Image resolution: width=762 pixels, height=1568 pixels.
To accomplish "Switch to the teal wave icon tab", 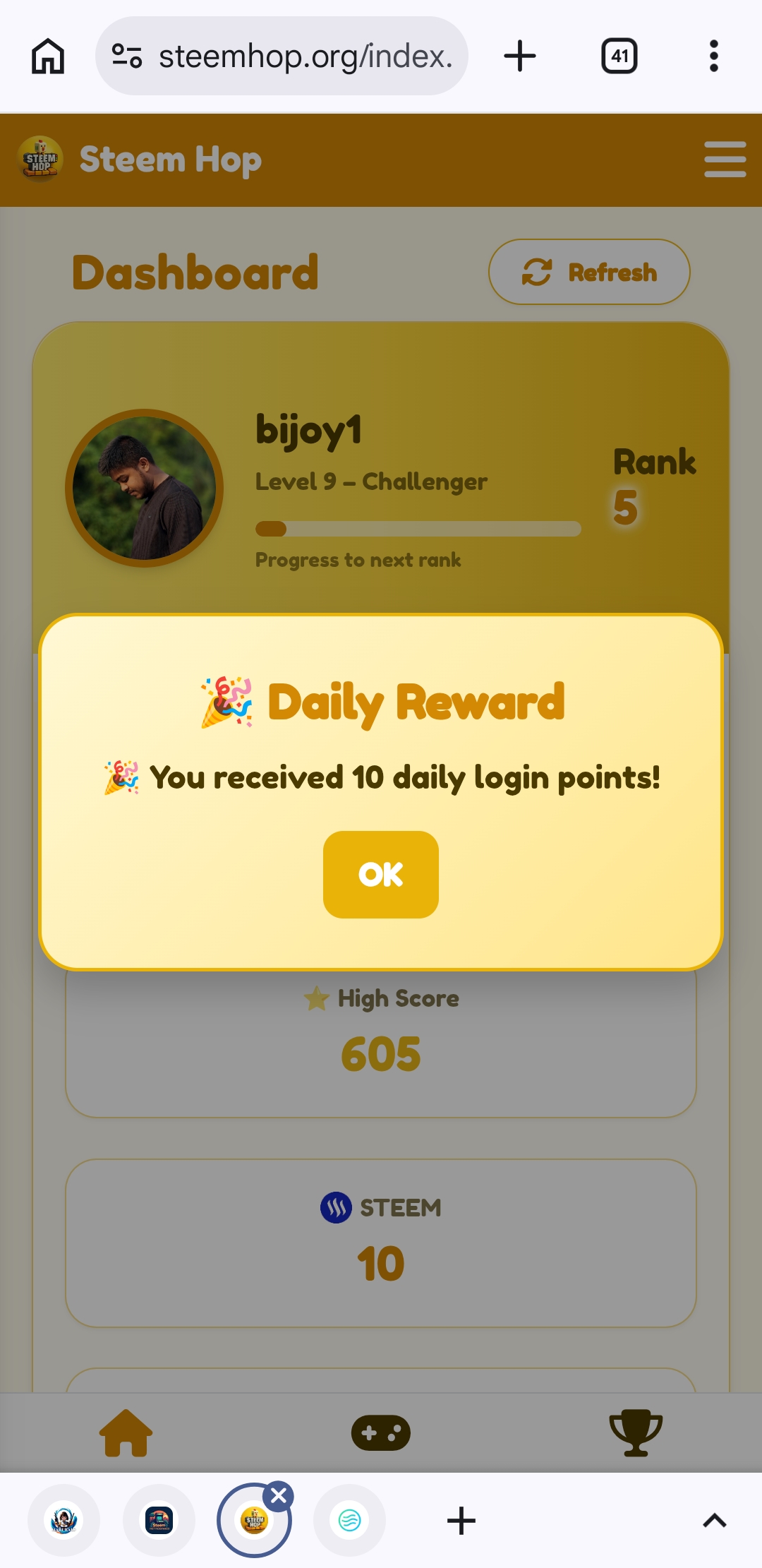I will point(349,1520).
